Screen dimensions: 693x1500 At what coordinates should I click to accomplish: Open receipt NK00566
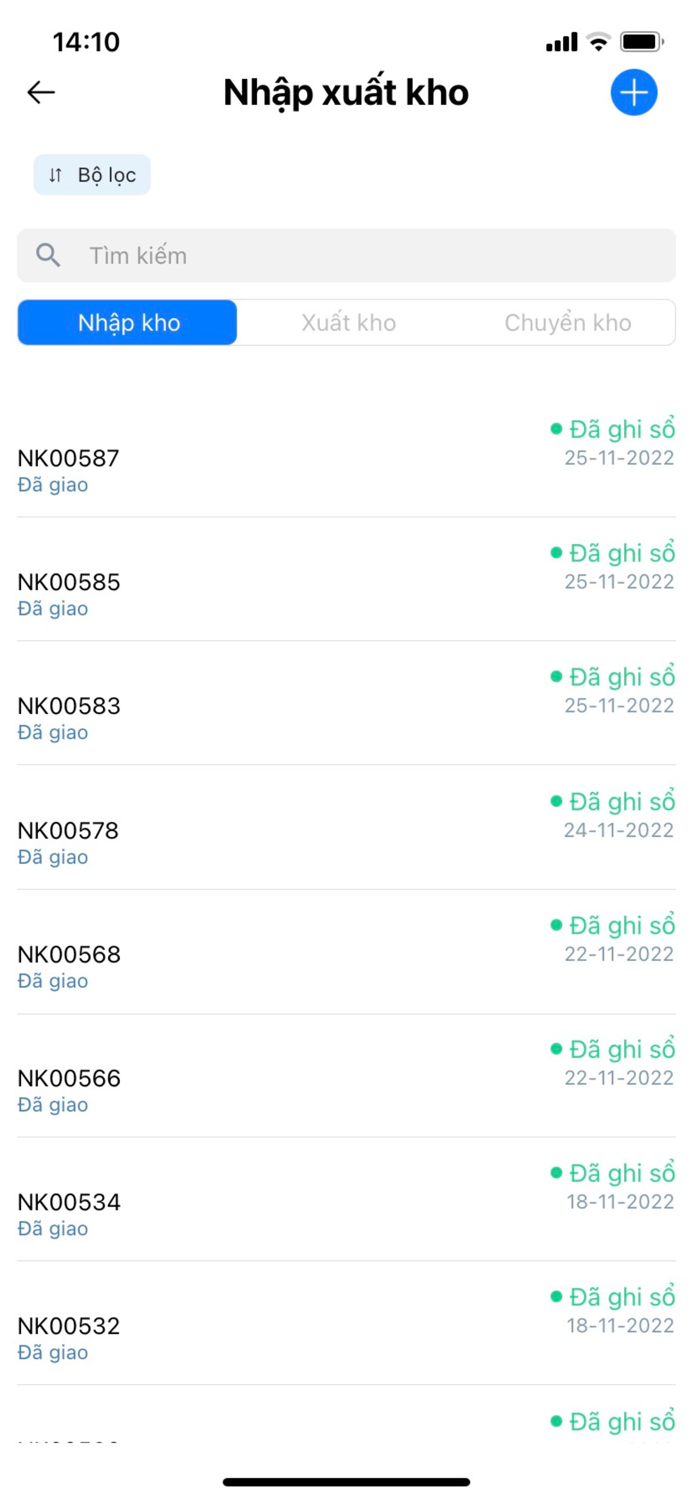coord(68,1079)
